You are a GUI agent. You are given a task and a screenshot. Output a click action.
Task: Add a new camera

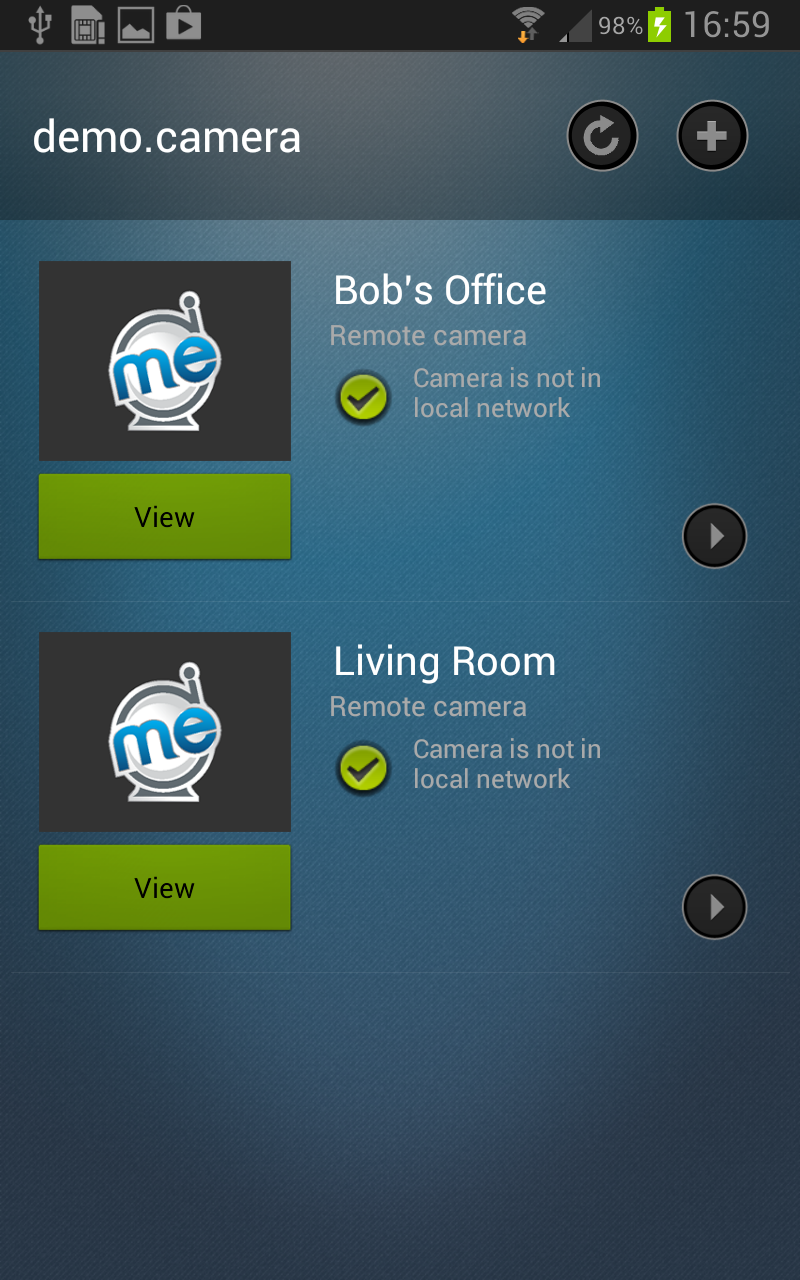(x=712, y=136)
